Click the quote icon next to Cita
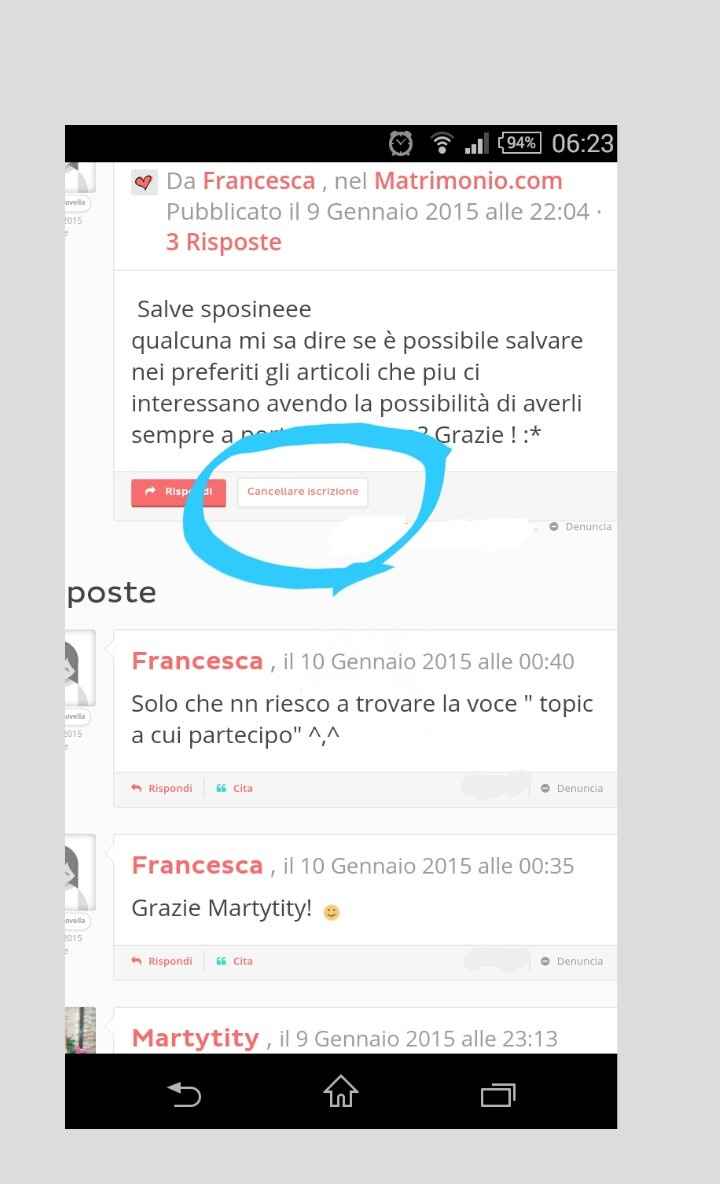 pyautogui.click(x=222, y=788)
